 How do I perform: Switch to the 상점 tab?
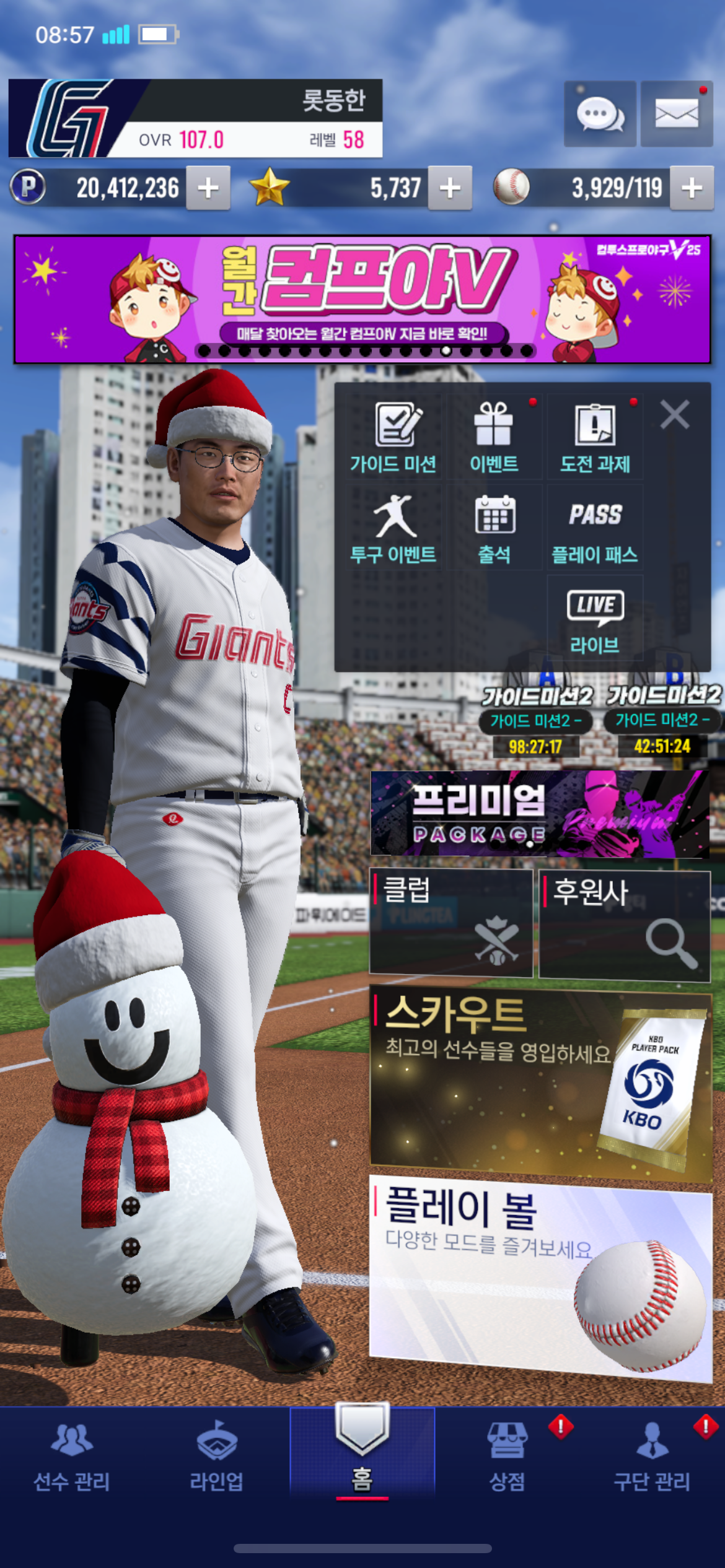click(507, 1455)
